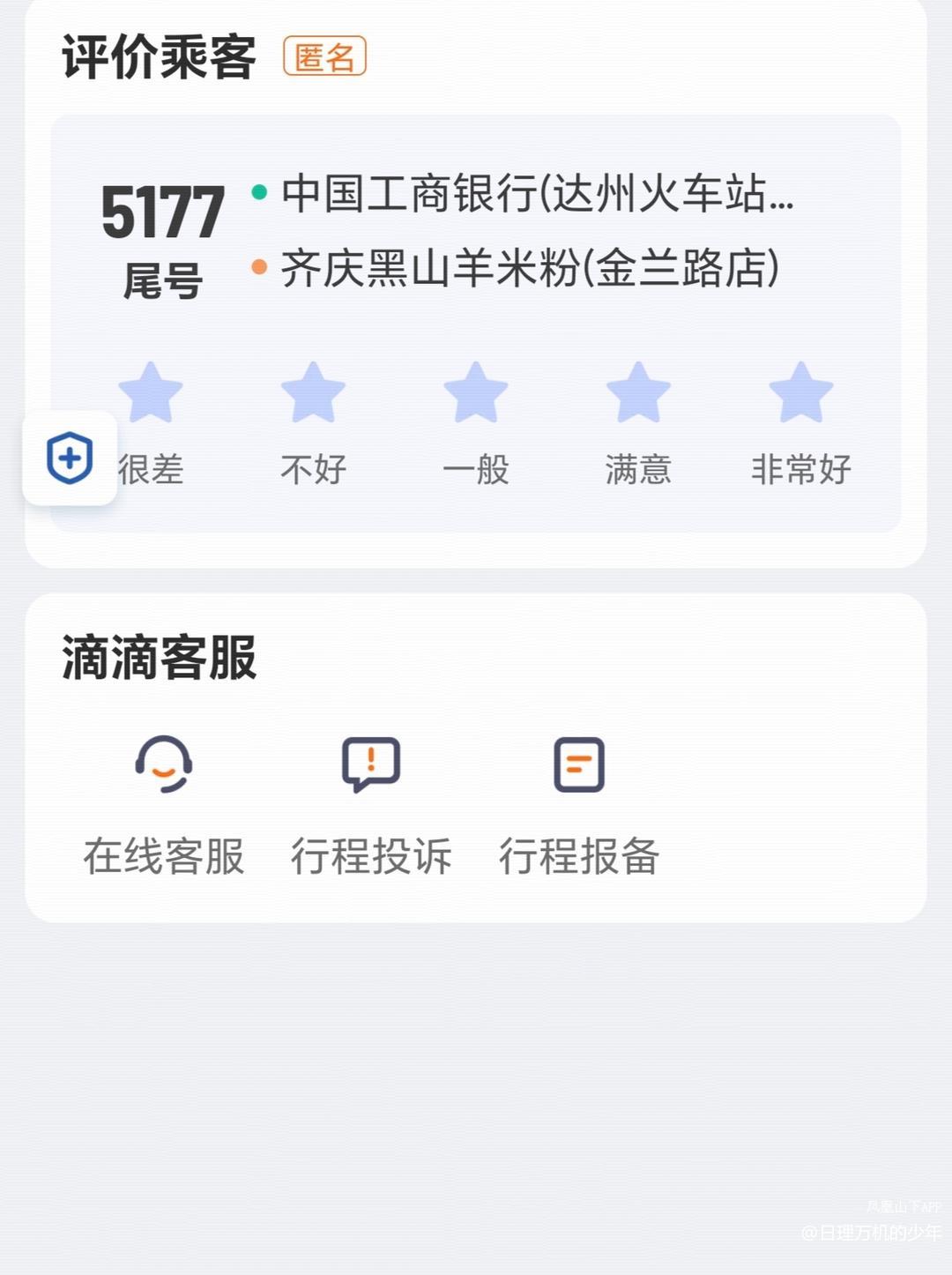
Task: Select the three-star 一般 rating
Action: click(x=476, y=393)
